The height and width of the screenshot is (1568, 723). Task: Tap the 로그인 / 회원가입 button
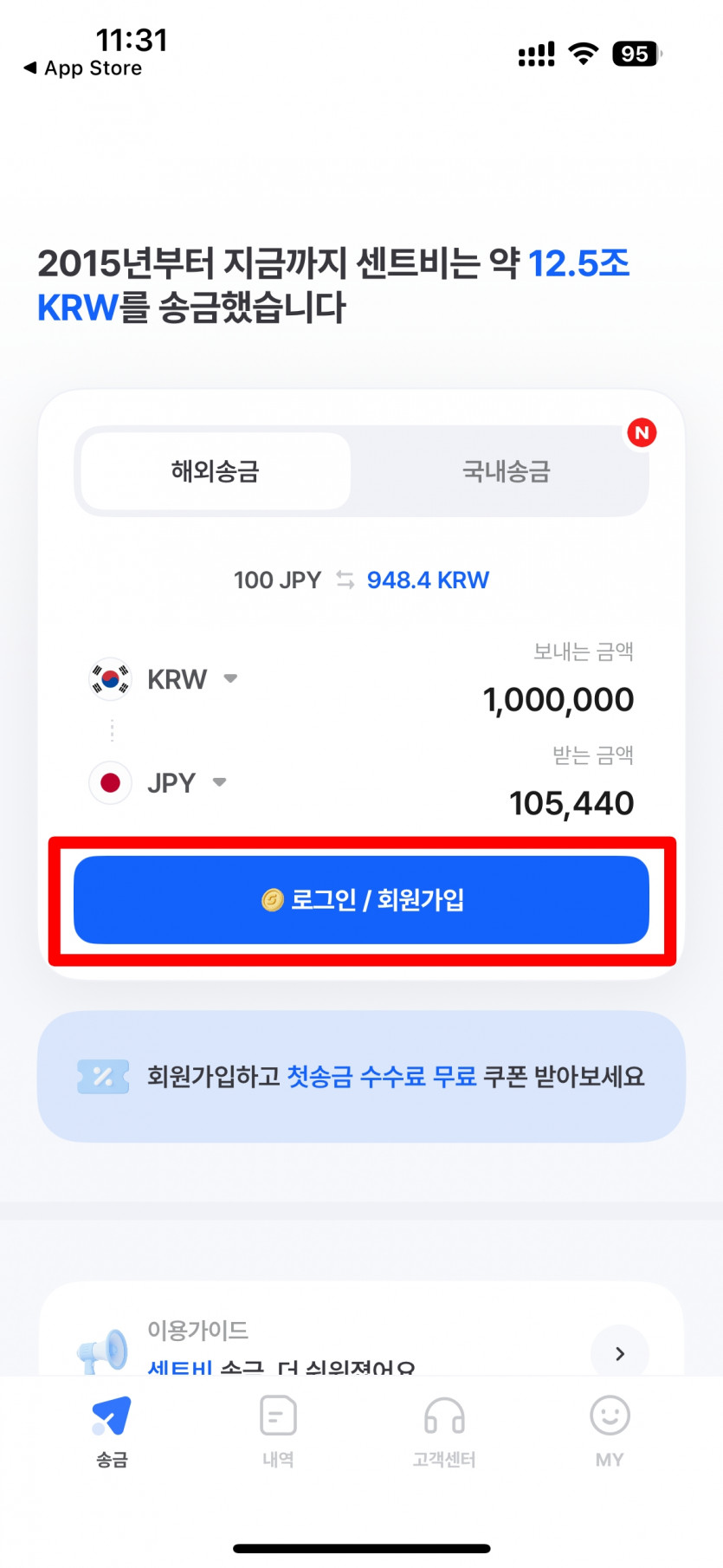[x=361, y=900]
